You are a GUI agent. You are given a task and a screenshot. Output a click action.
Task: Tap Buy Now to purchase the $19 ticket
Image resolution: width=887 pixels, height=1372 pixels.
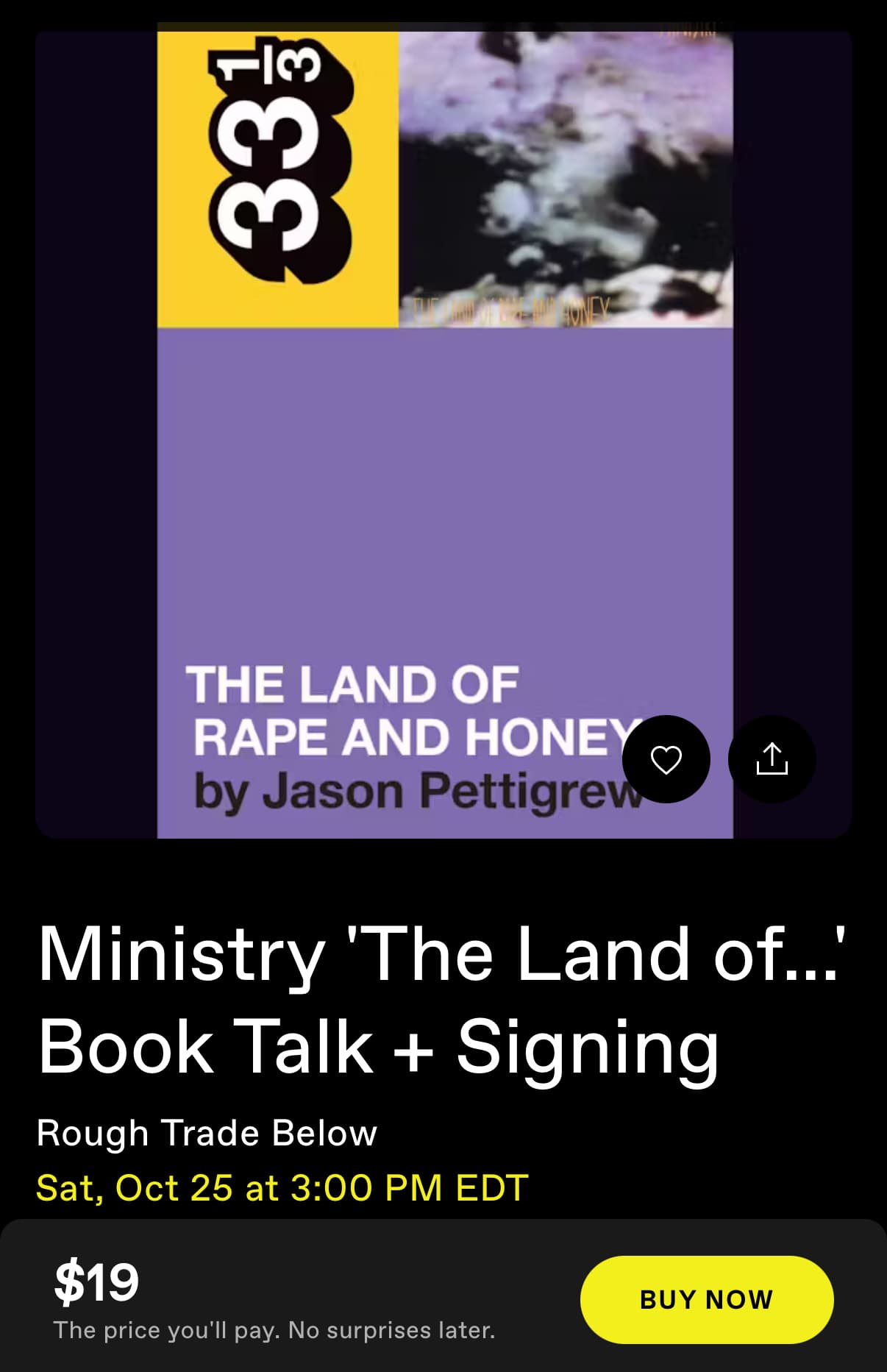[x=706, y=1299]
